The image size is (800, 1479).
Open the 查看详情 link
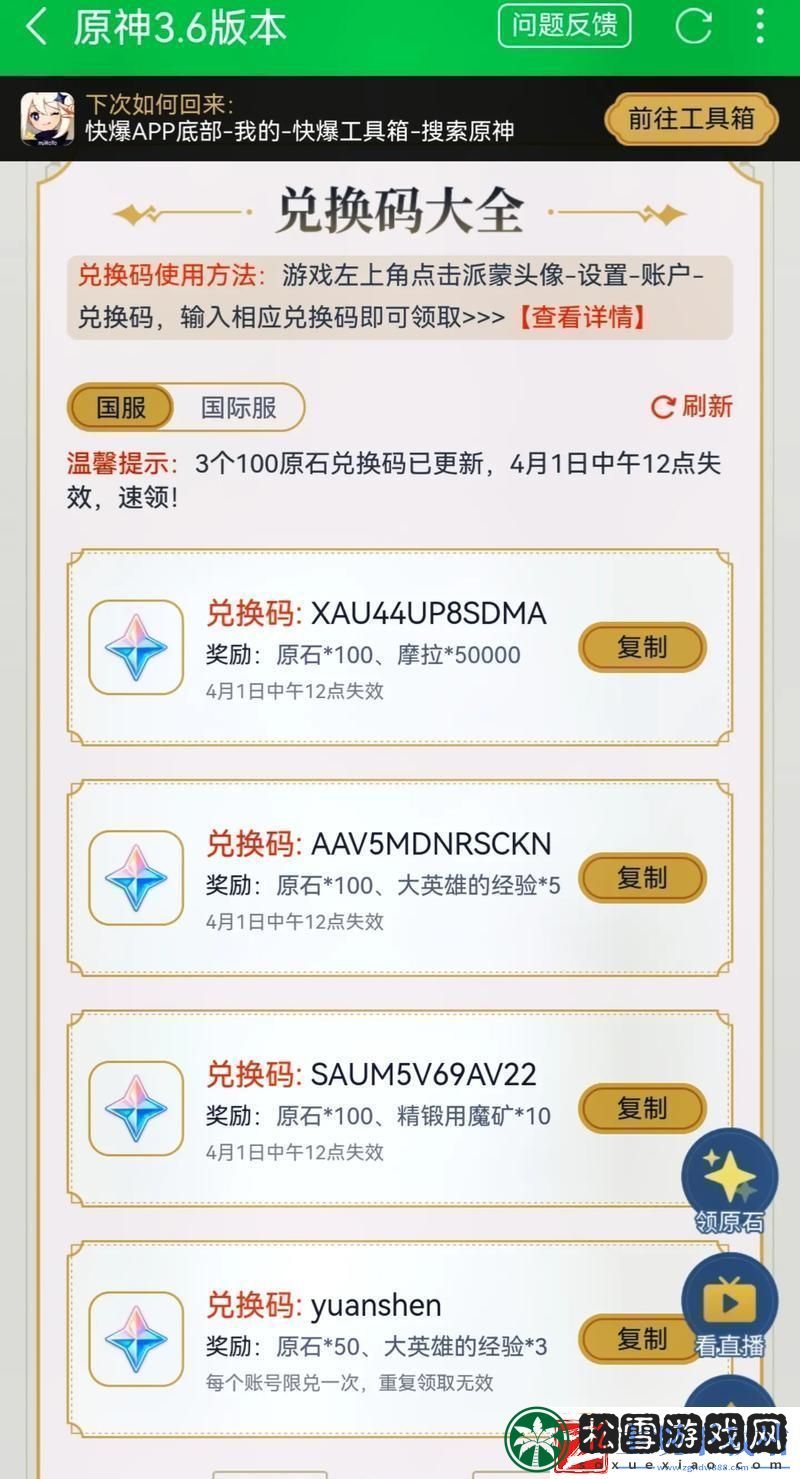pos(582,318)
